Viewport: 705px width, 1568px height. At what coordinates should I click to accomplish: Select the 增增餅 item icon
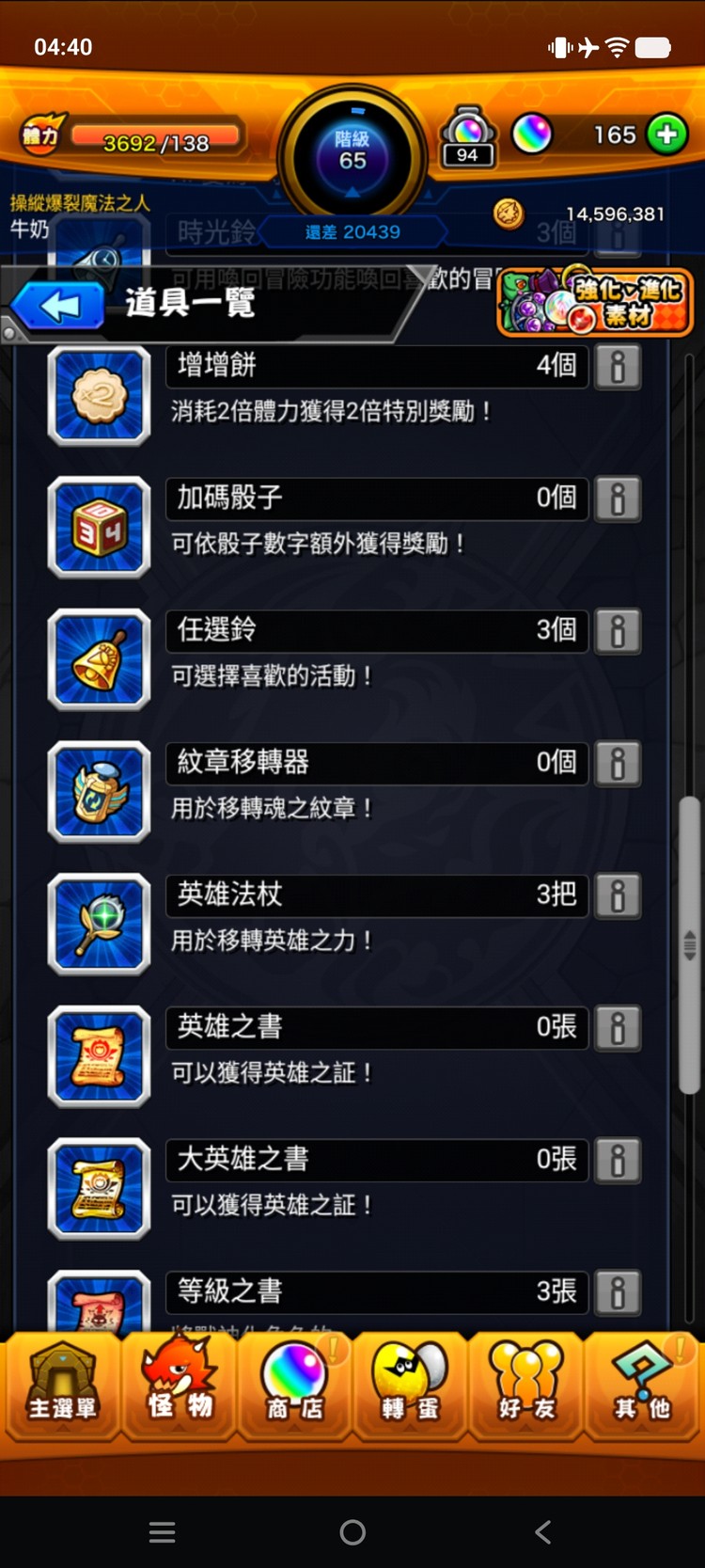[100, 395]
